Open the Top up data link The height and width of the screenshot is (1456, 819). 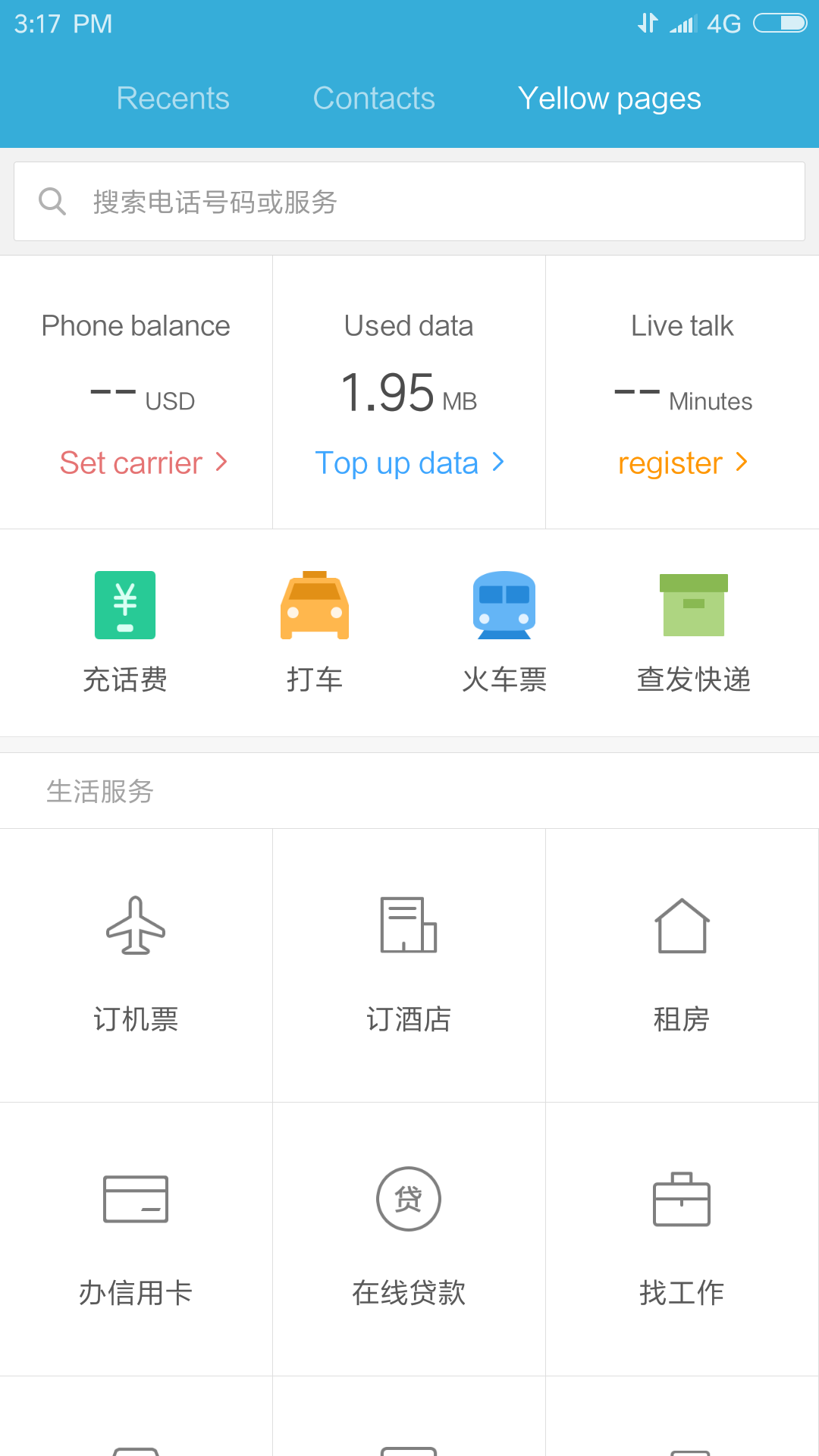[x=409, y=463]
